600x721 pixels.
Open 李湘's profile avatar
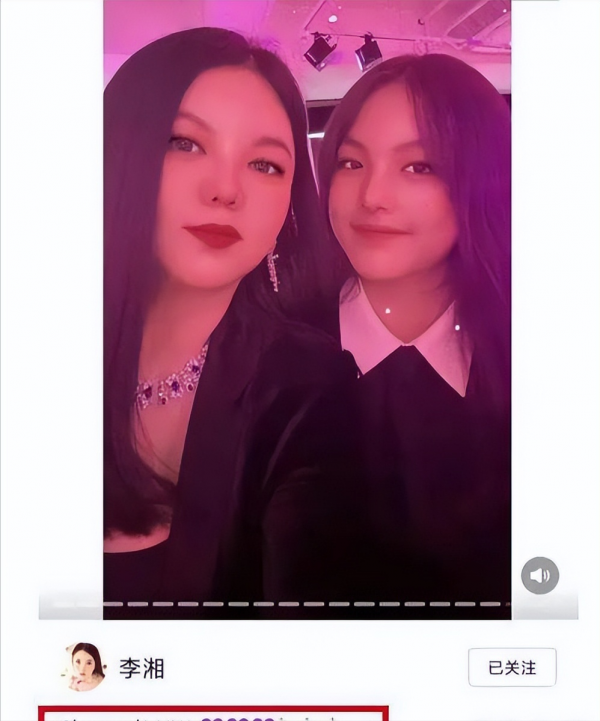point(83,667)
